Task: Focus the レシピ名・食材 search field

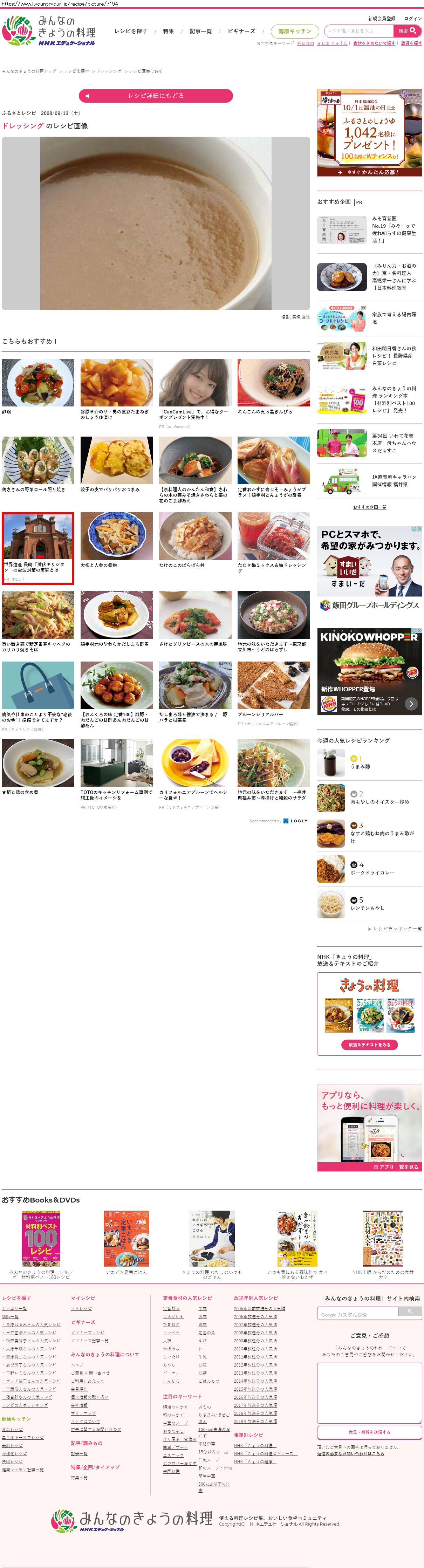Action: (x=359, y=30)
